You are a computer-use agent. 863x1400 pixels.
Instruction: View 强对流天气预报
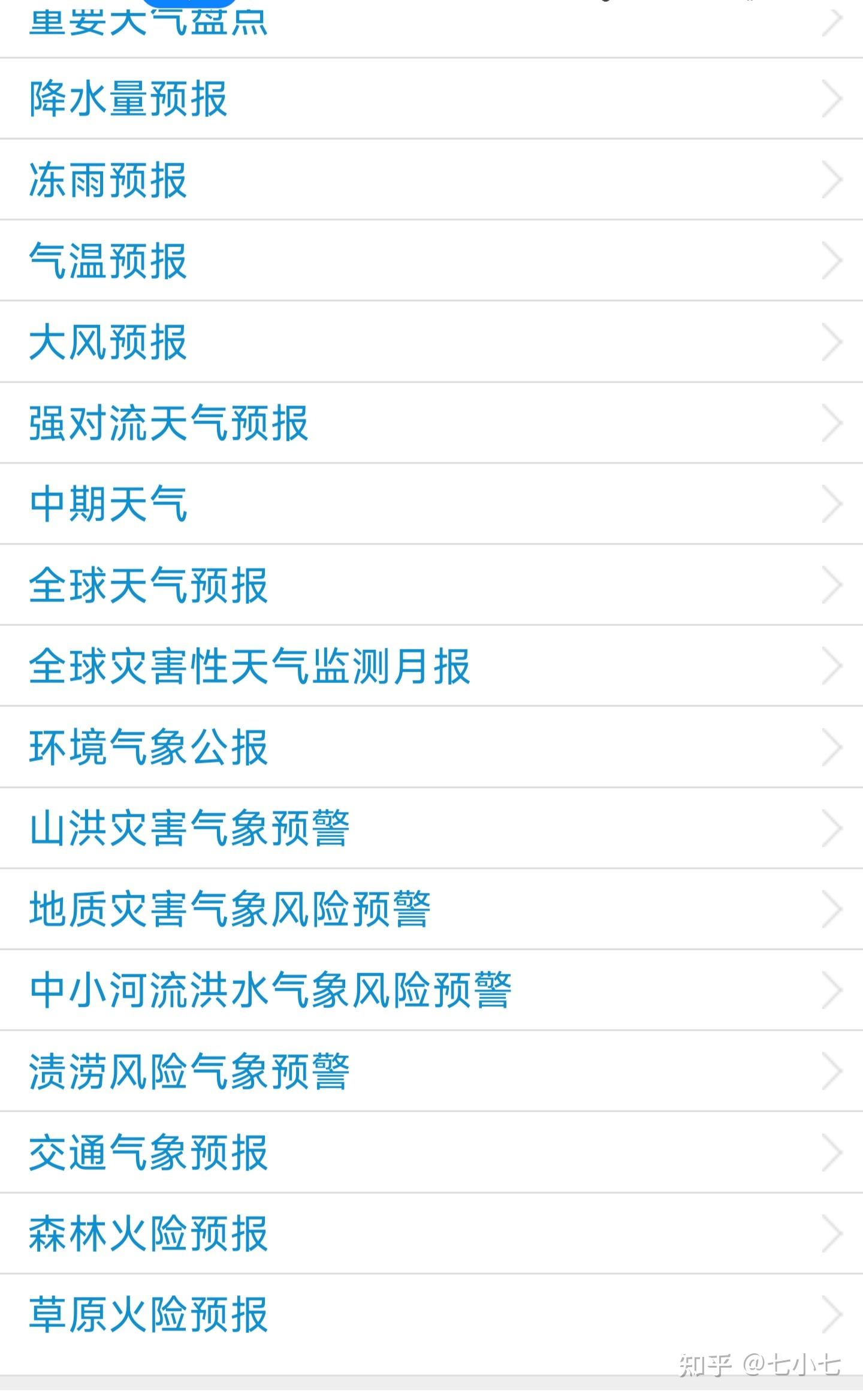pos(431,423)
